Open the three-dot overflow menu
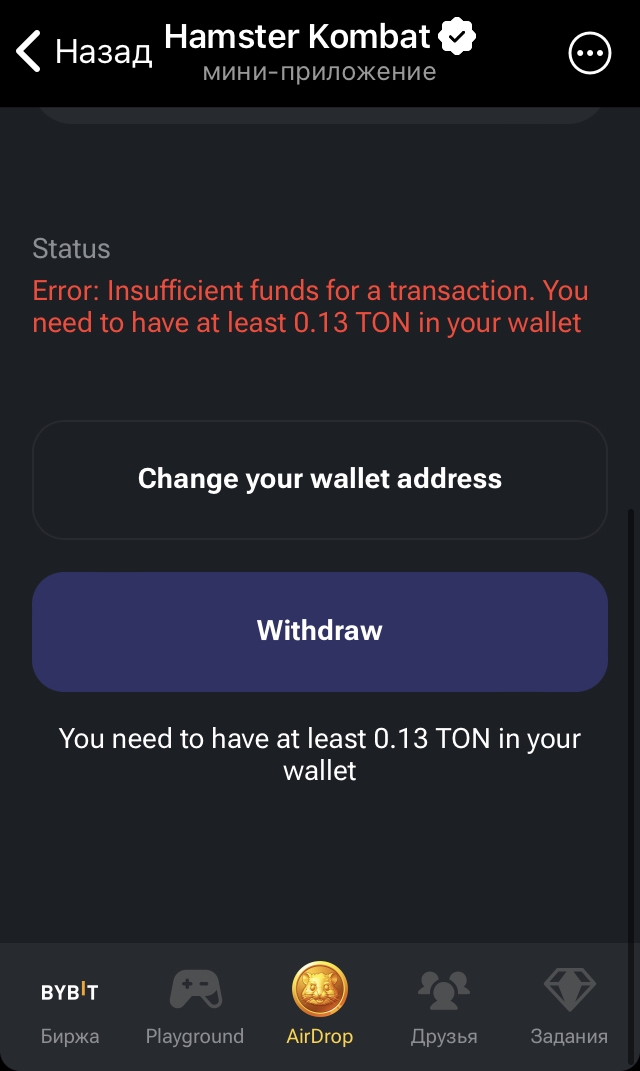The width and height of the screenshot is (640, 1071). (589, 53)
